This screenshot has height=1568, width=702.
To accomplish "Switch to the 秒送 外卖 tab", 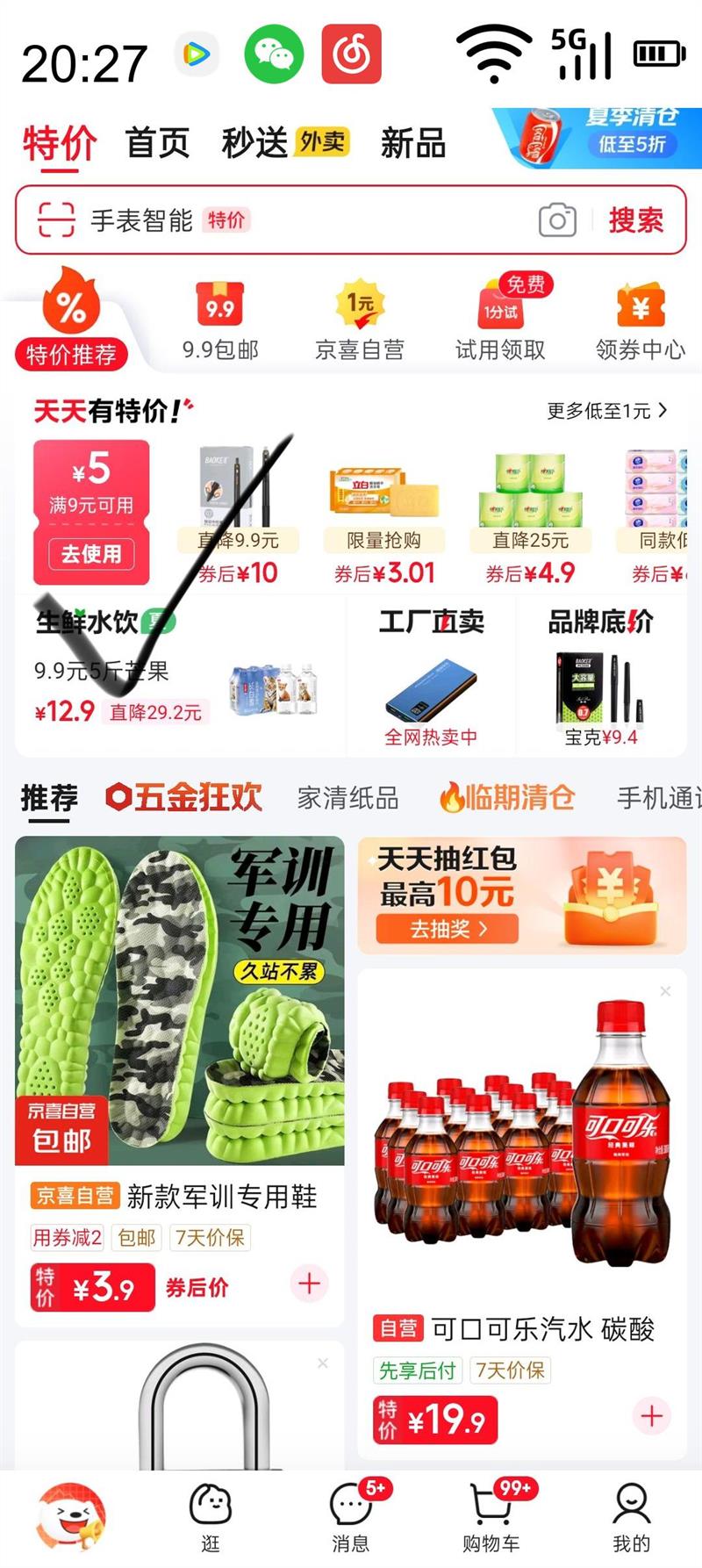I will tap(285, 142).
